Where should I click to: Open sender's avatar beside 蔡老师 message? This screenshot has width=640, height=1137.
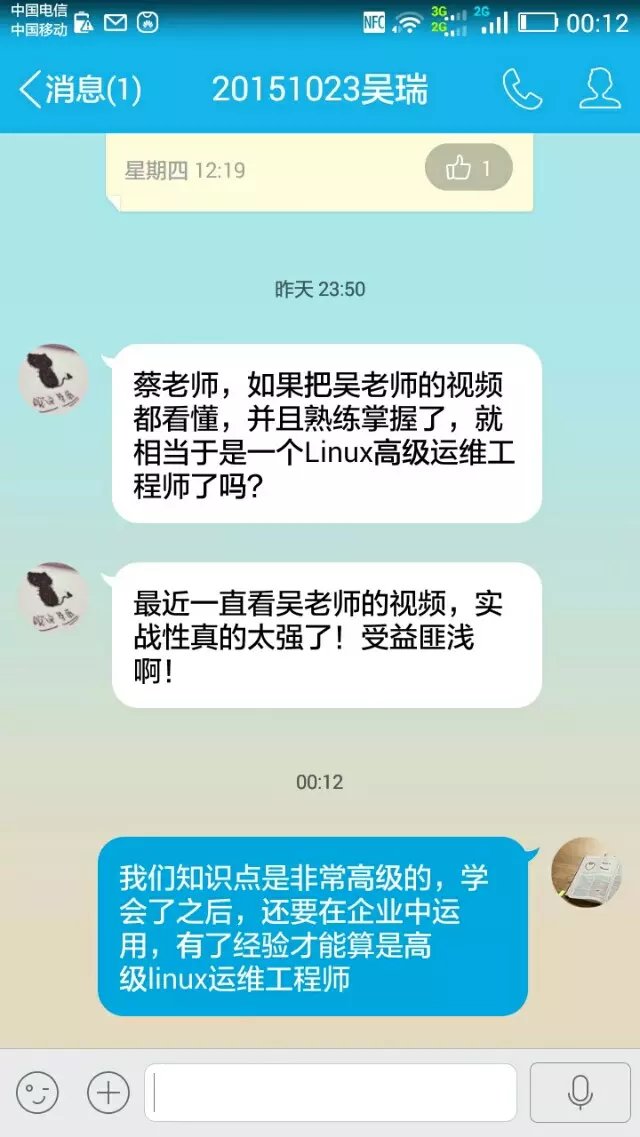54,379
